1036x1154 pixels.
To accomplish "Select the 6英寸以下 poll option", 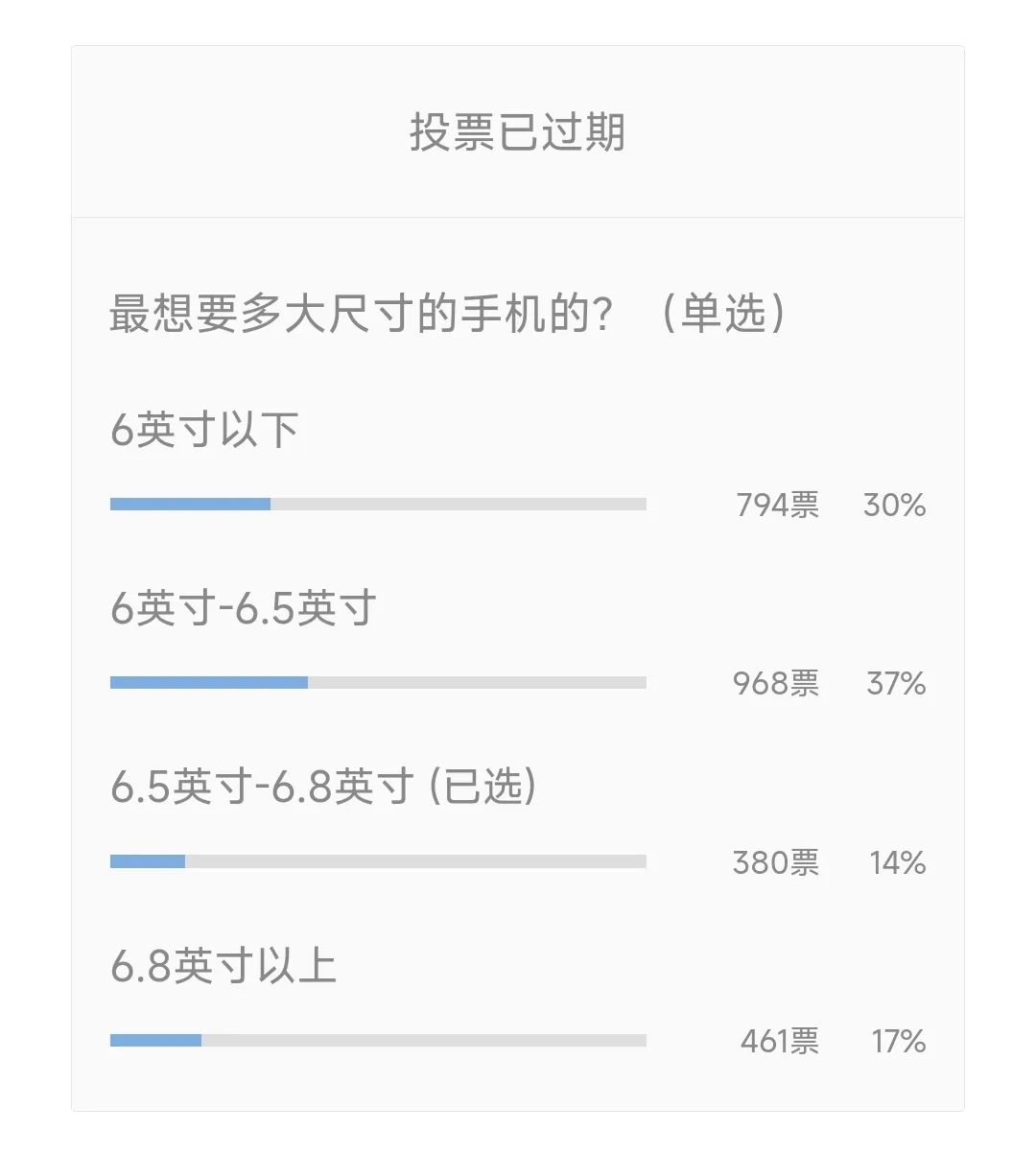I will [x=206, y=430].
